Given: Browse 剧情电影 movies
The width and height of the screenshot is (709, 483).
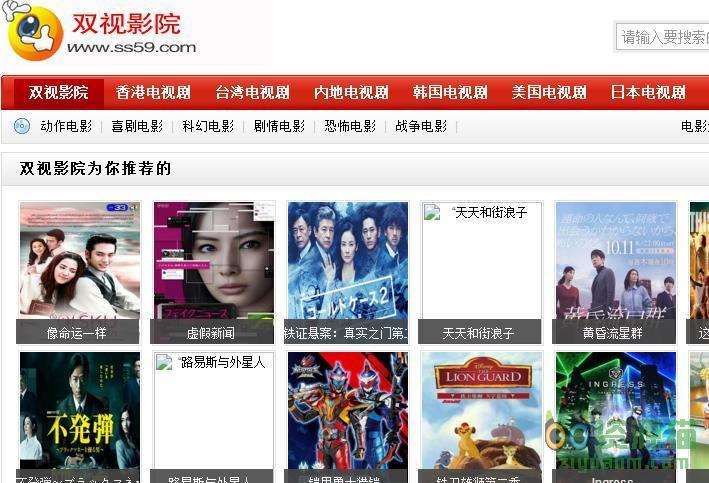Looking at the screenshot, I should click(279, 127).
